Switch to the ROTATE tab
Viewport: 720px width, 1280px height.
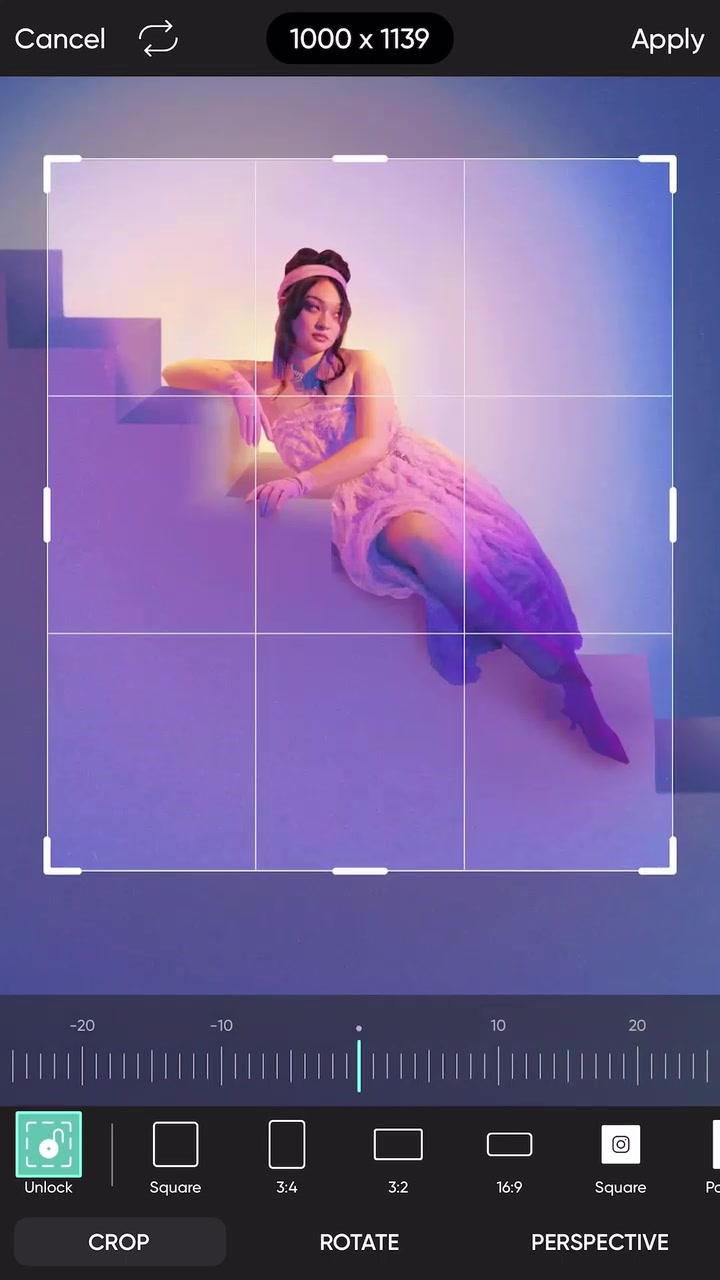click(x=359, y=1242)
